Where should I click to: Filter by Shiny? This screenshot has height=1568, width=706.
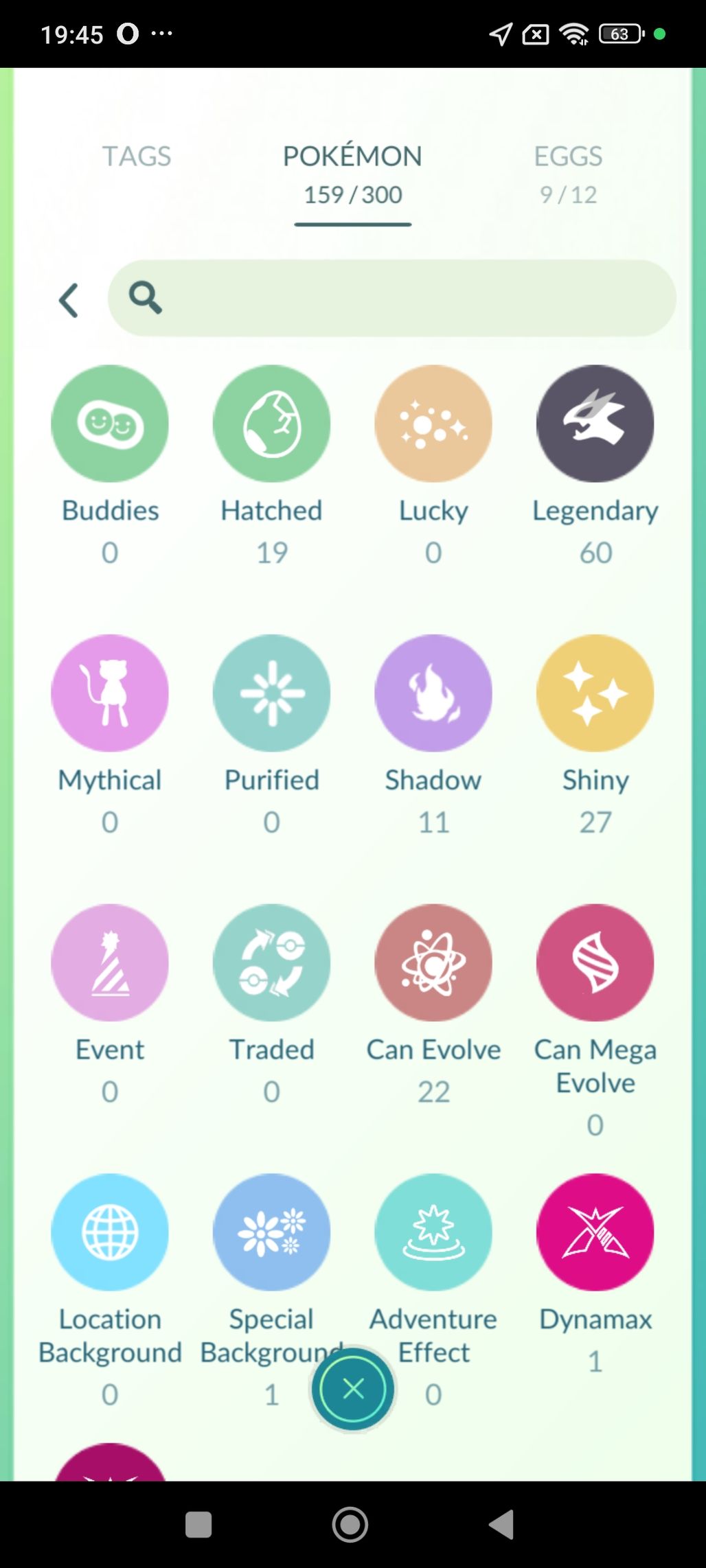[595, 693]
